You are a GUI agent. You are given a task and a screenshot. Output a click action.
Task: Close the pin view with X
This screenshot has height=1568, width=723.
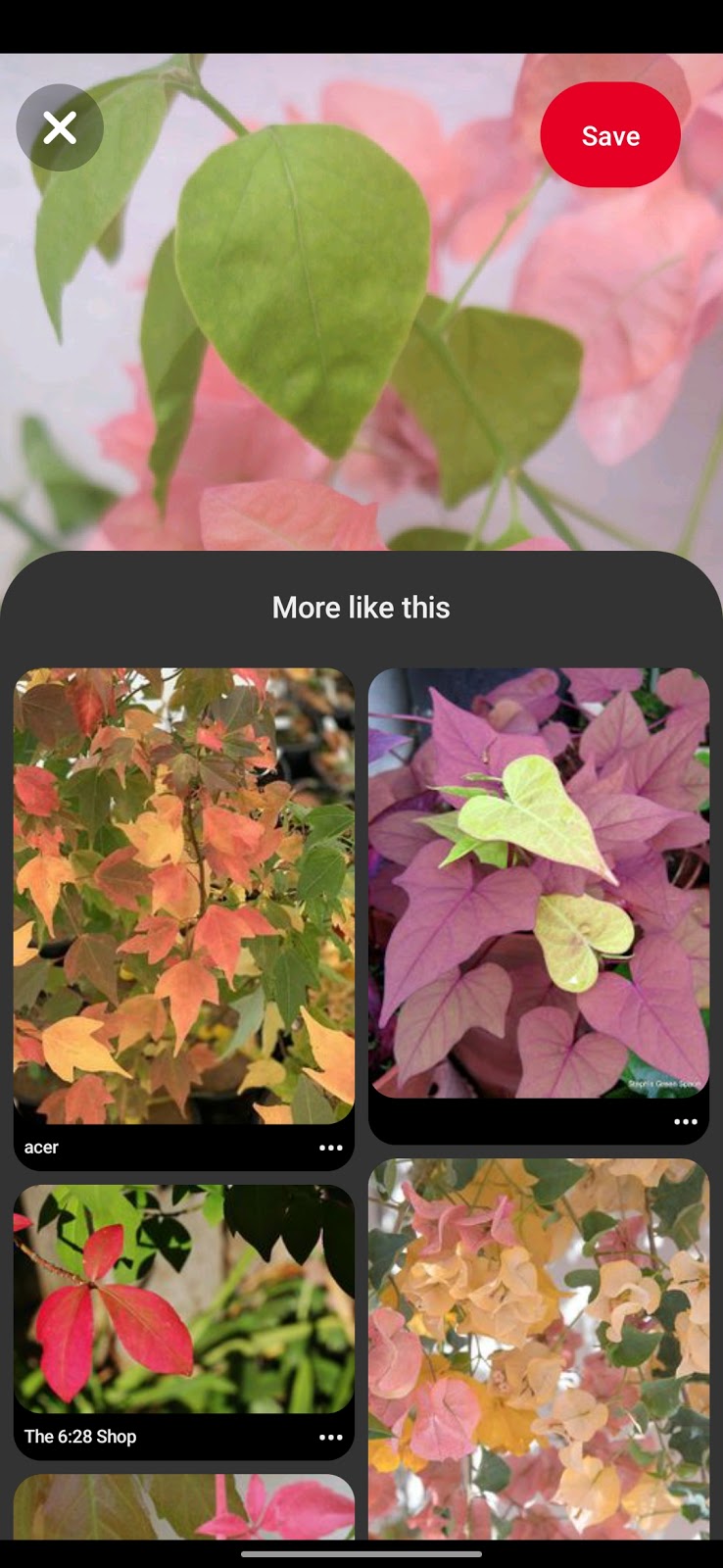60,127
